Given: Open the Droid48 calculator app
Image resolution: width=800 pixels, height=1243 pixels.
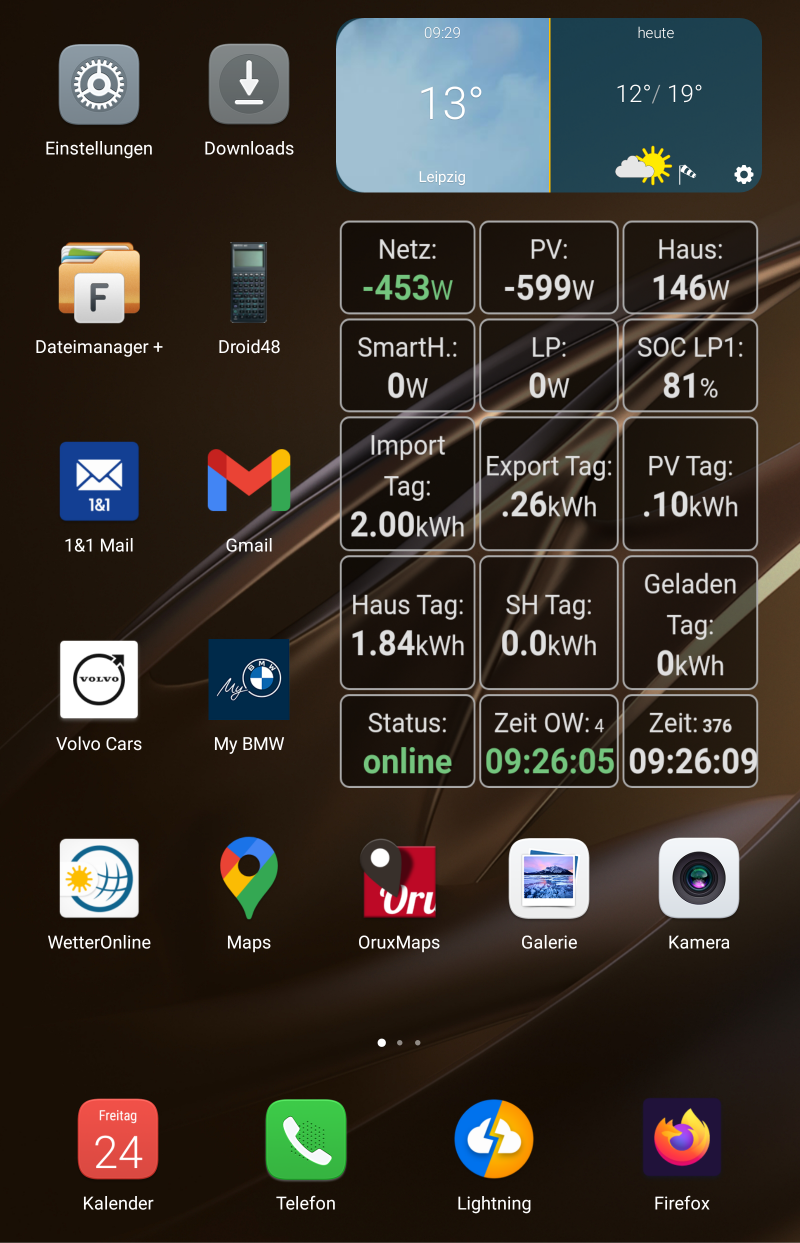Looking at the screenshot, I should 249,283.
